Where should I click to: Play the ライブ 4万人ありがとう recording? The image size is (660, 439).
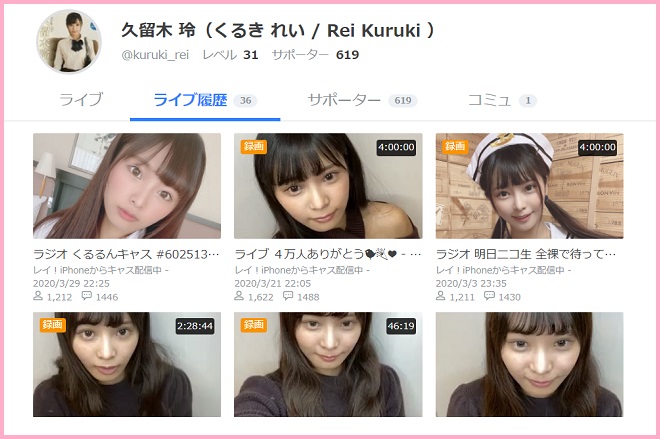point(328,186)
